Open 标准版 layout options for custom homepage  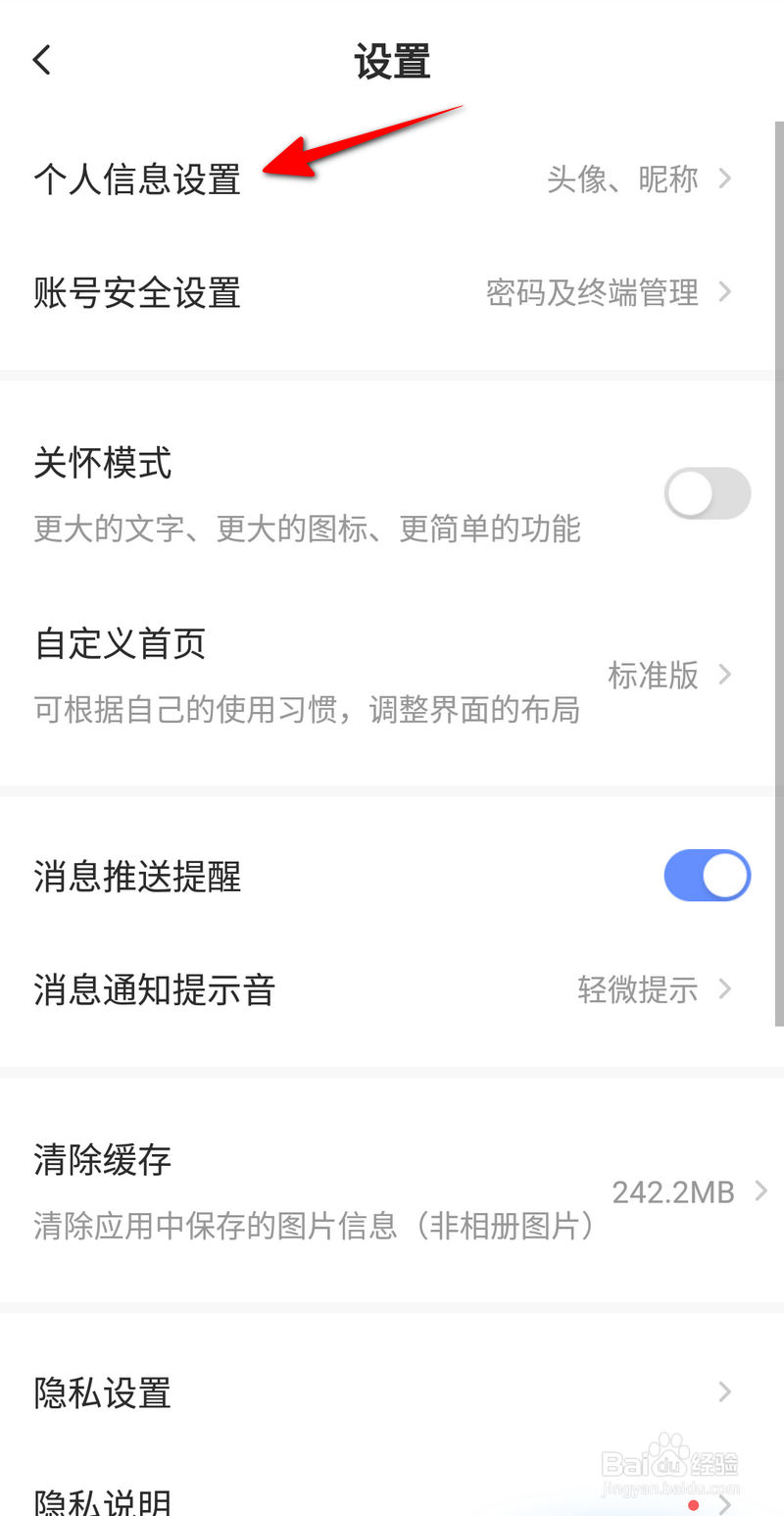click(653, 675)
